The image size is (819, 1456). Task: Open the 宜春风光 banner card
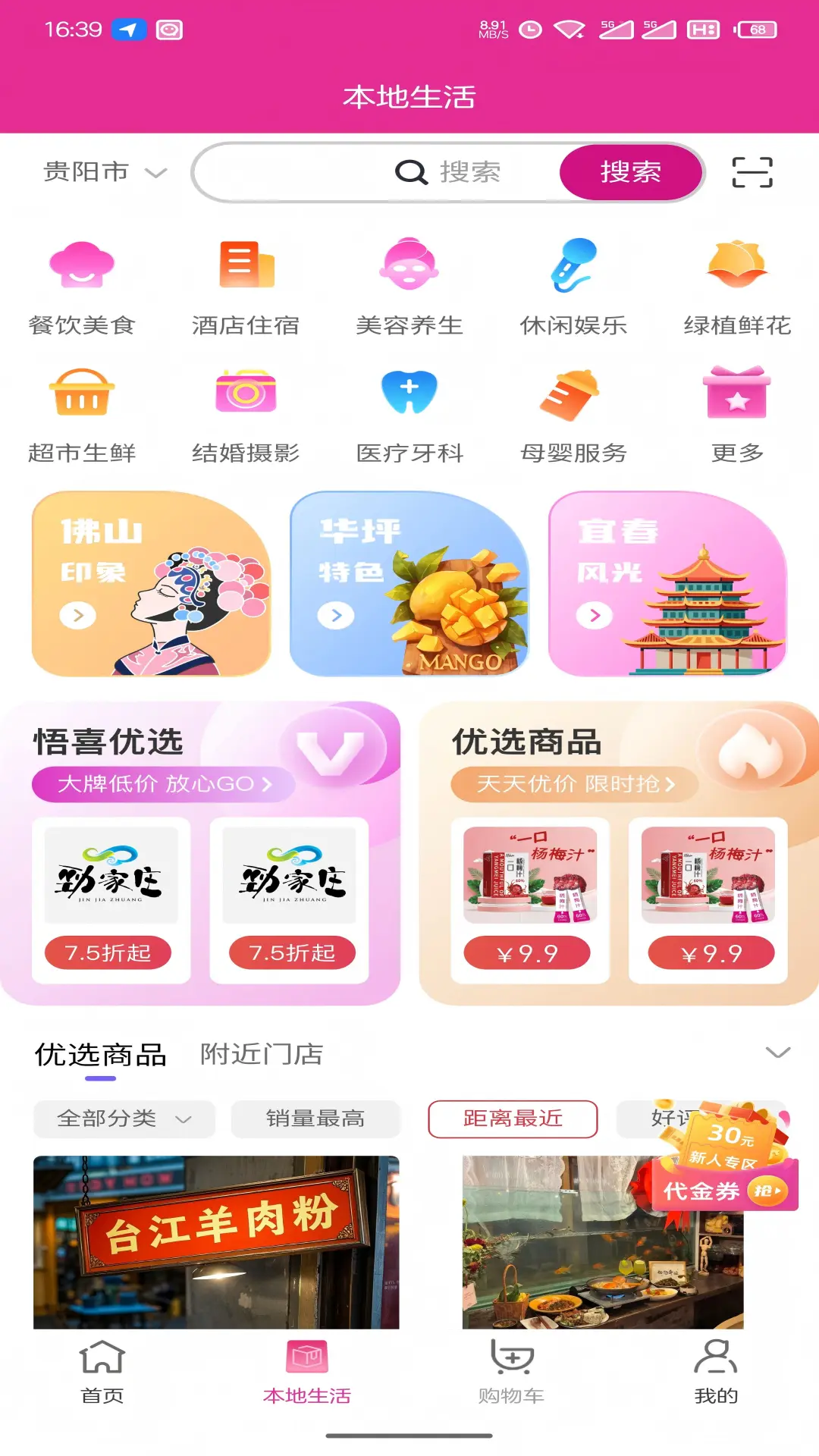pos(667,583)
